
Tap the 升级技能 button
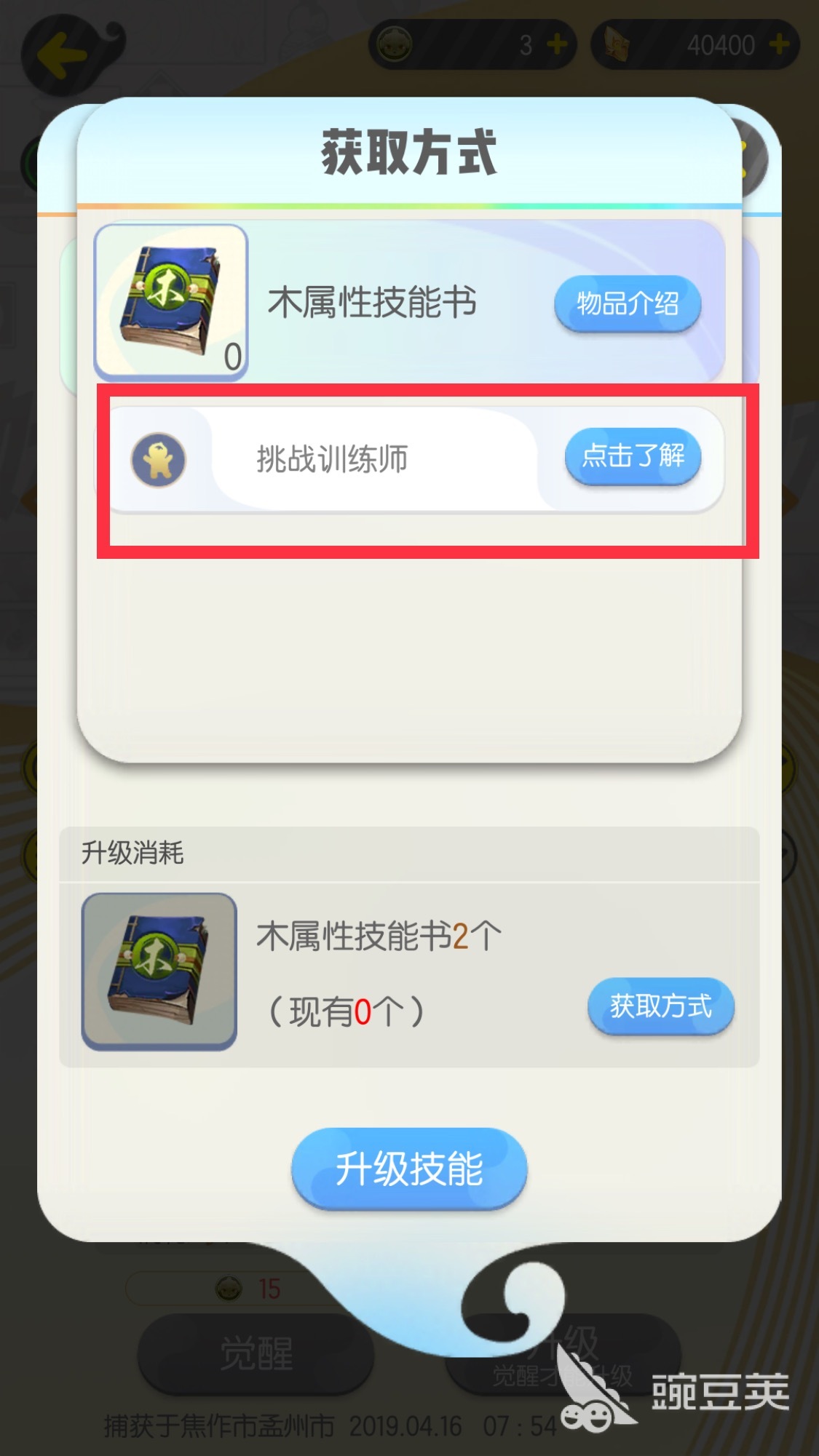(x=409, y=1169)
